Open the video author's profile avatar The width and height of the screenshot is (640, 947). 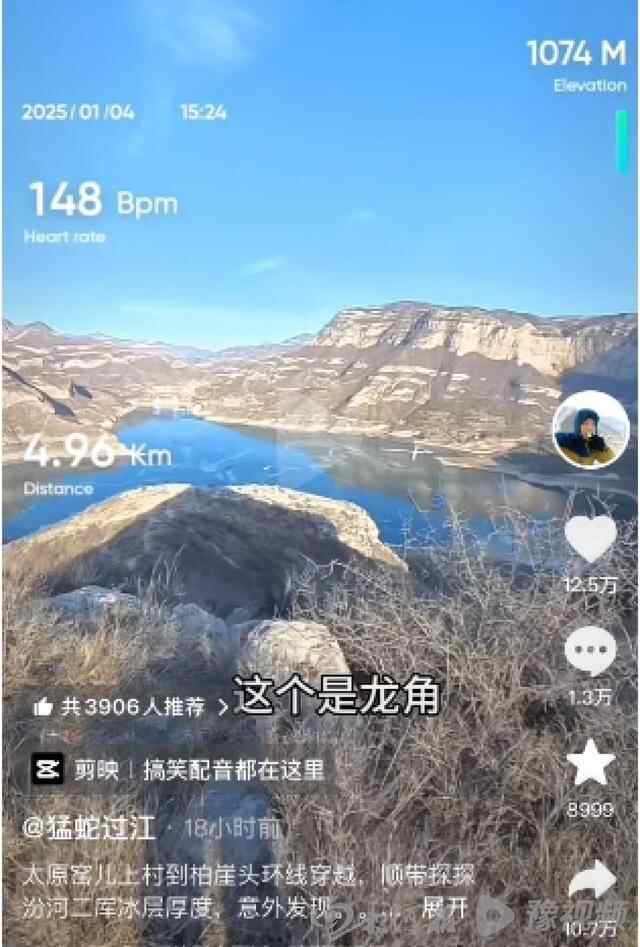[x=590, y=430]
